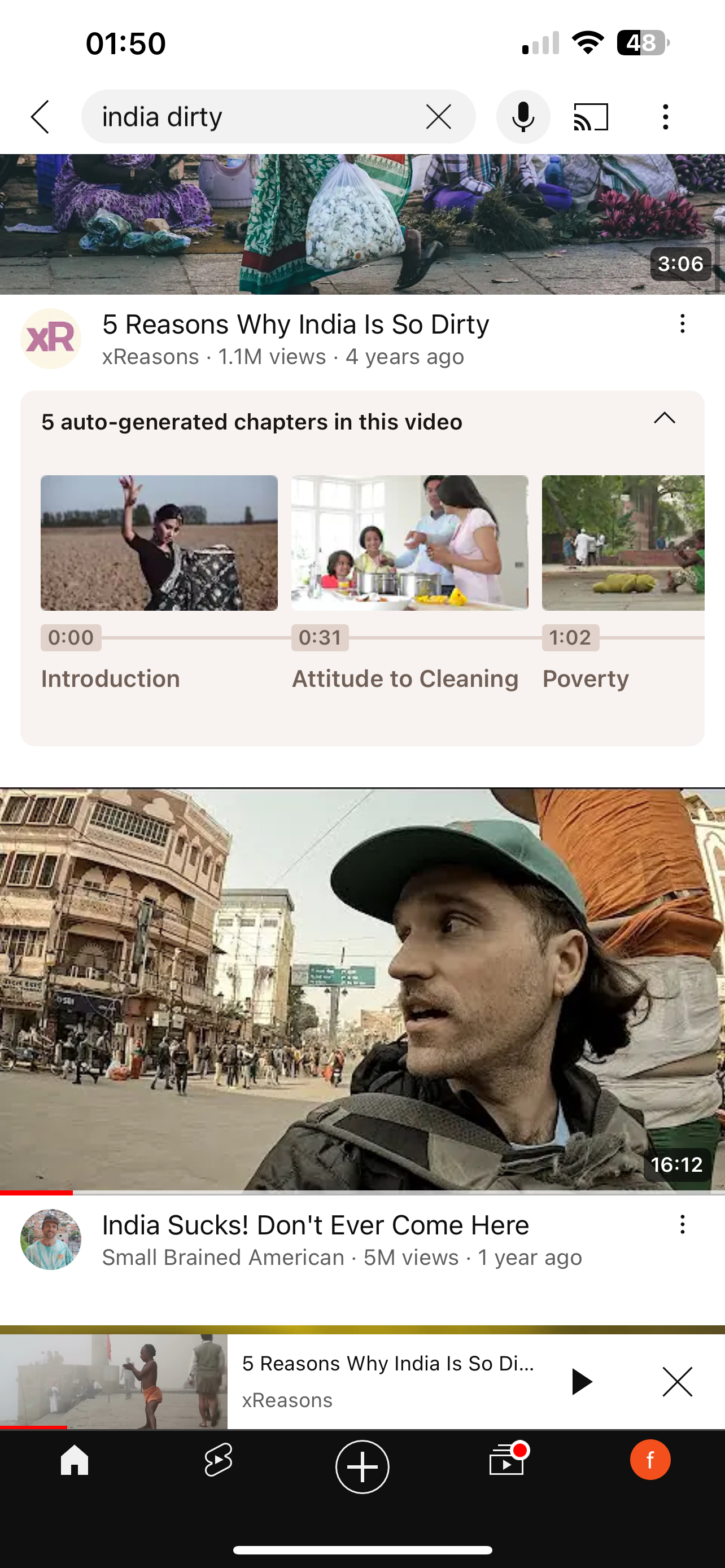Switch to the Shorts tab
The height and width of the screenshot is (1568, 725).
pos(218,1460)
